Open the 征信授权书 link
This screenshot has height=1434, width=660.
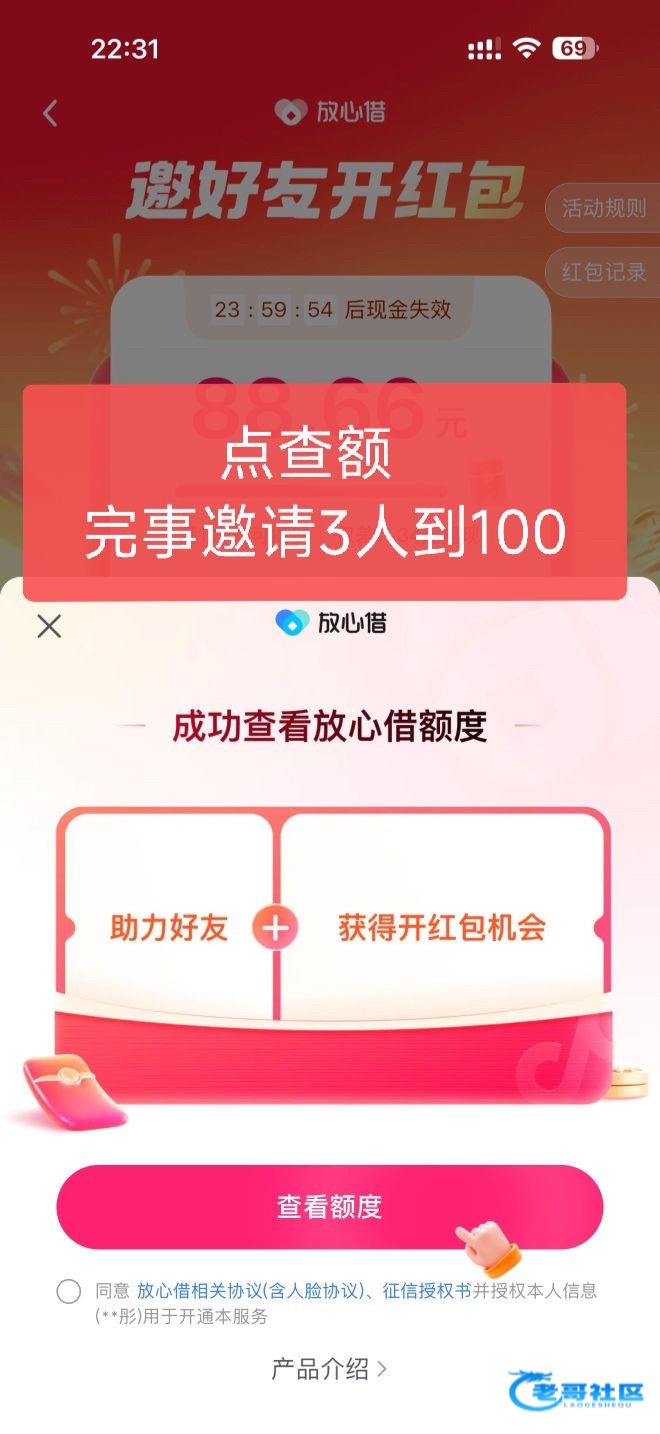point(427,1291)
